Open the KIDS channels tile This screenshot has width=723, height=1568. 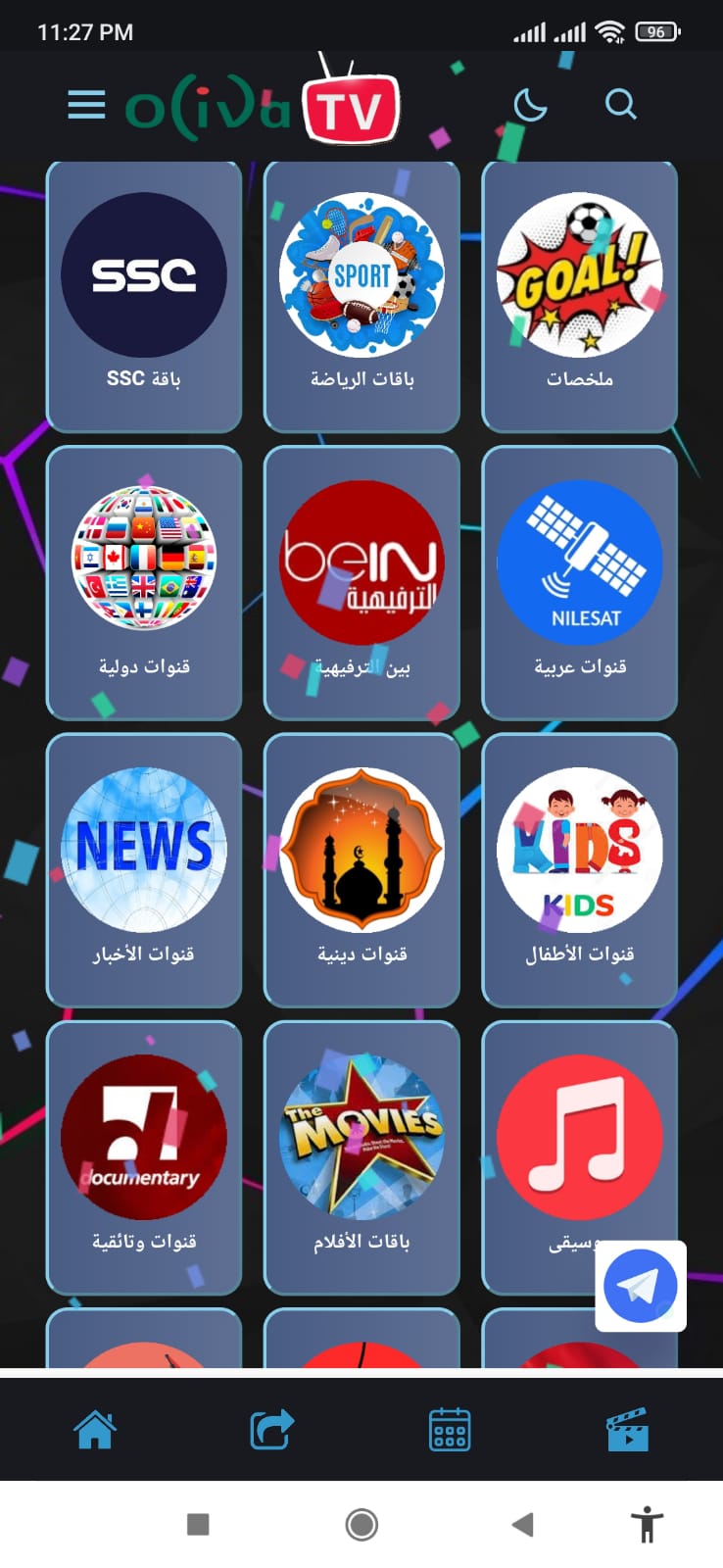pos(579,870)
